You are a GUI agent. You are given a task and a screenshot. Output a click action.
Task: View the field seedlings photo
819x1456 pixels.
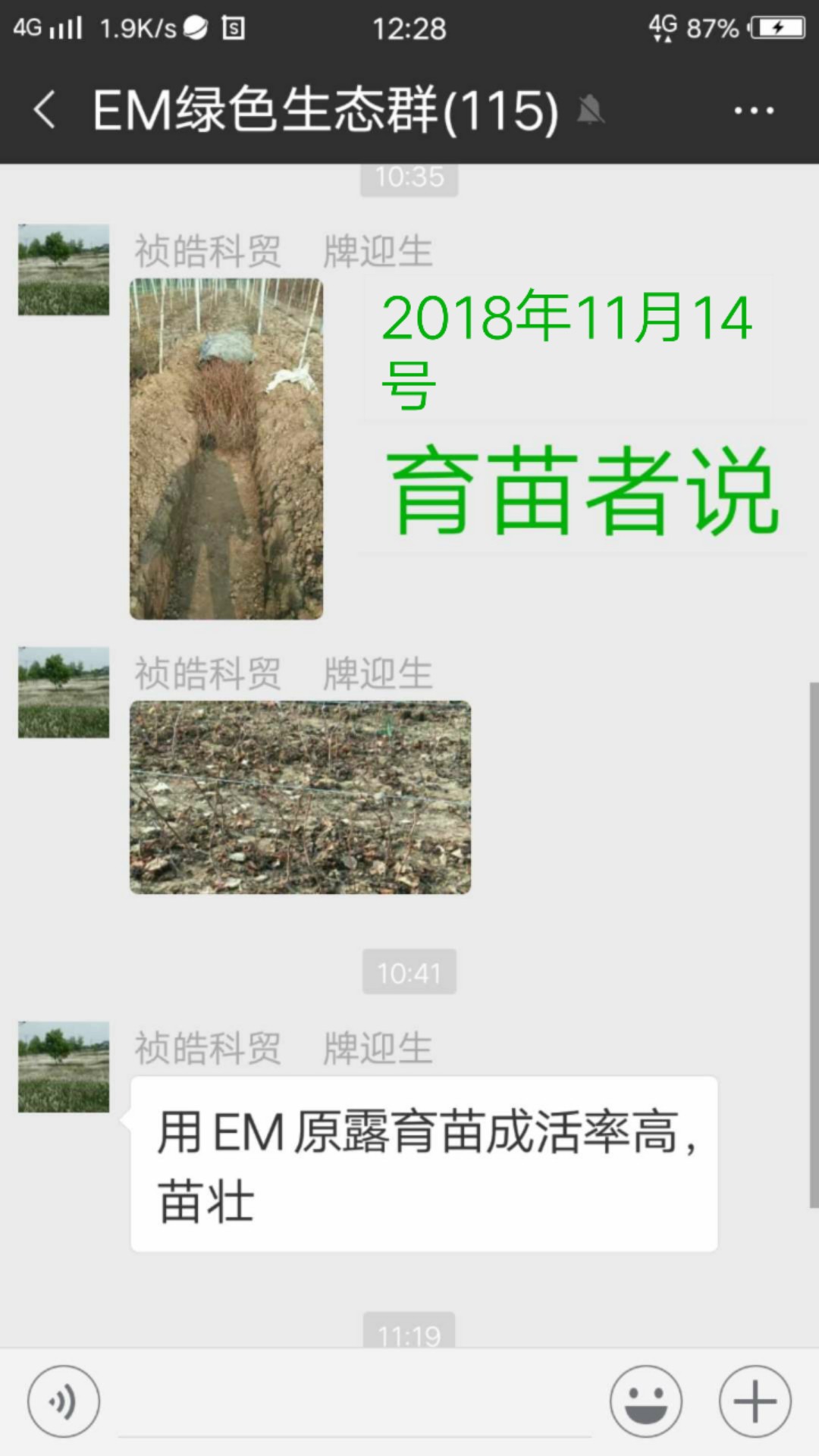point(300,797)
